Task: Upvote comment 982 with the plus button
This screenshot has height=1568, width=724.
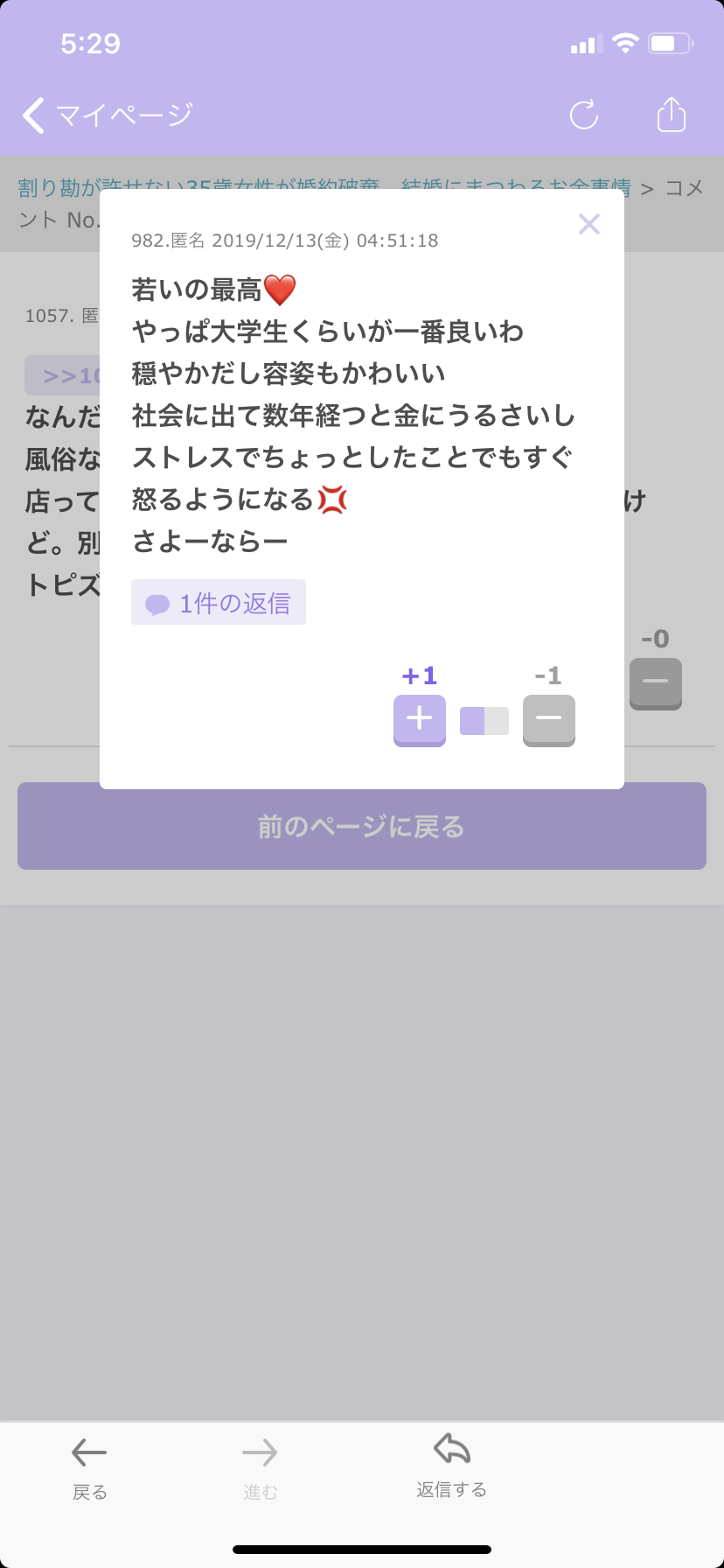Action: (420, 720)
